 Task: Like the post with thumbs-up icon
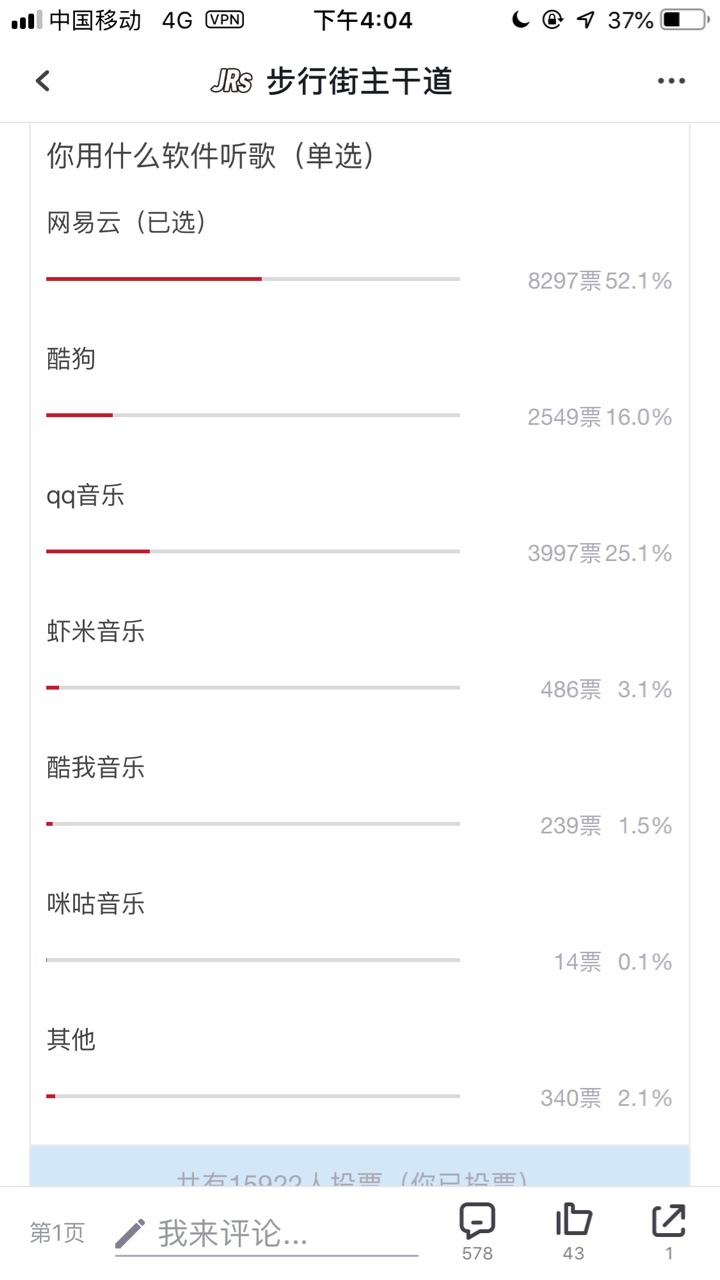click(x=573, y=1224)
